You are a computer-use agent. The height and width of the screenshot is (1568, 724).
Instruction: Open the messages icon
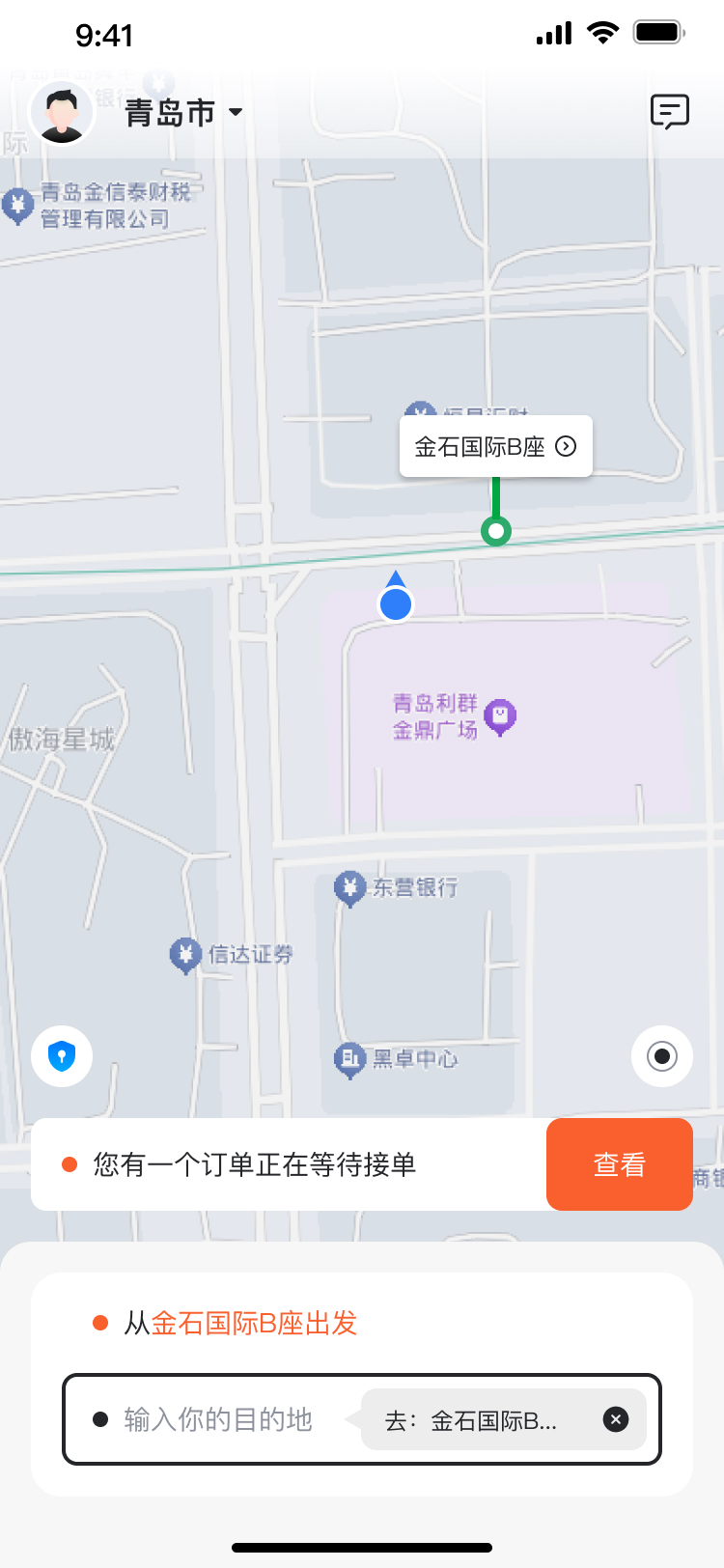tap(669, 112)
